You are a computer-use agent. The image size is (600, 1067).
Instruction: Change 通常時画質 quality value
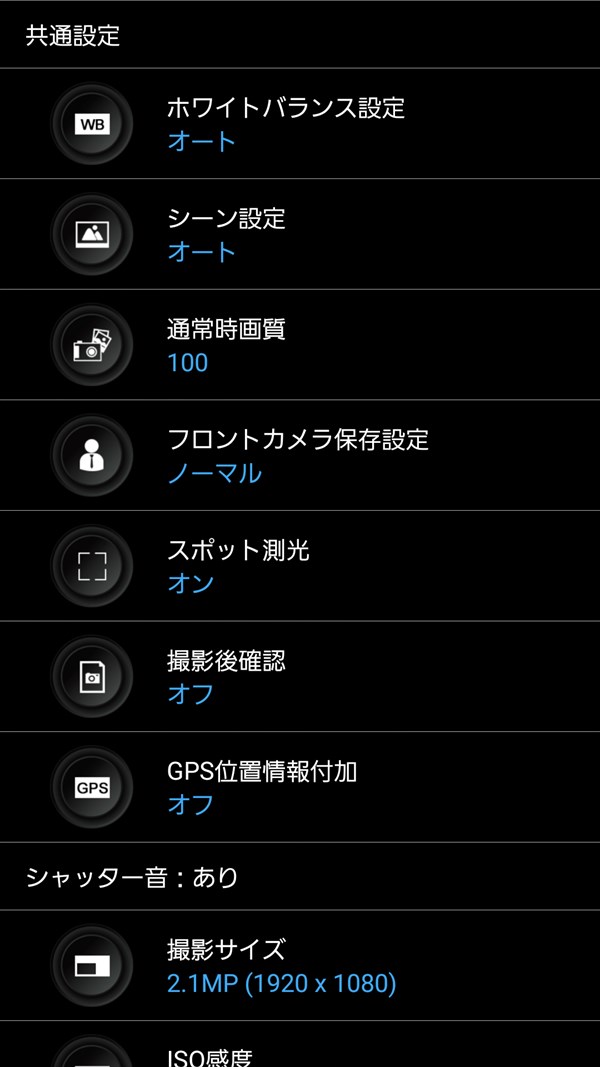tap(300, 345)
